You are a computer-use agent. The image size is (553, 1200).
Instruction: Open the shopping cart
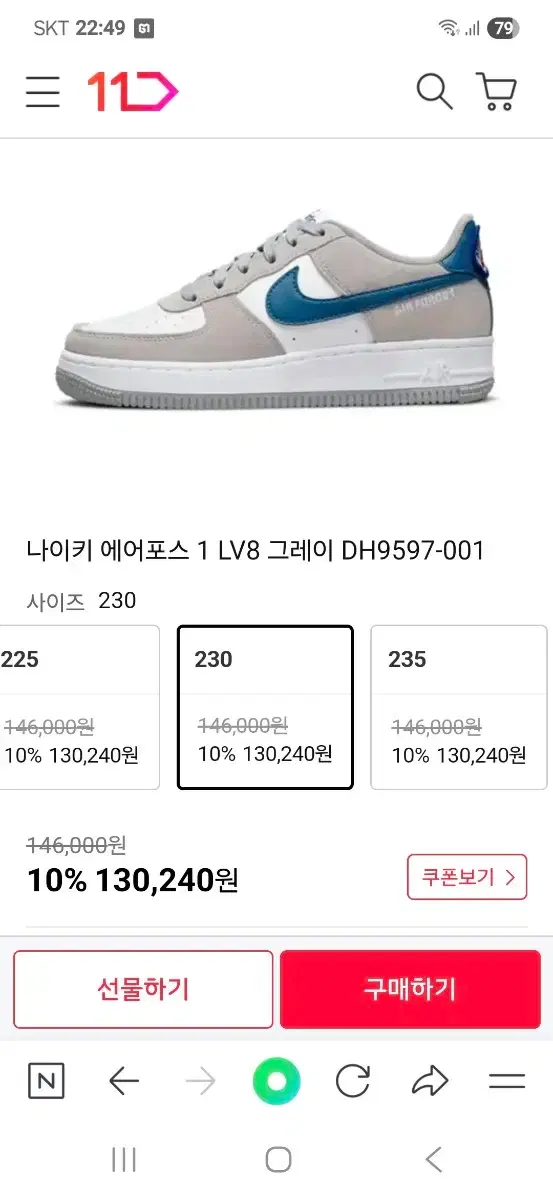(495, 91)
